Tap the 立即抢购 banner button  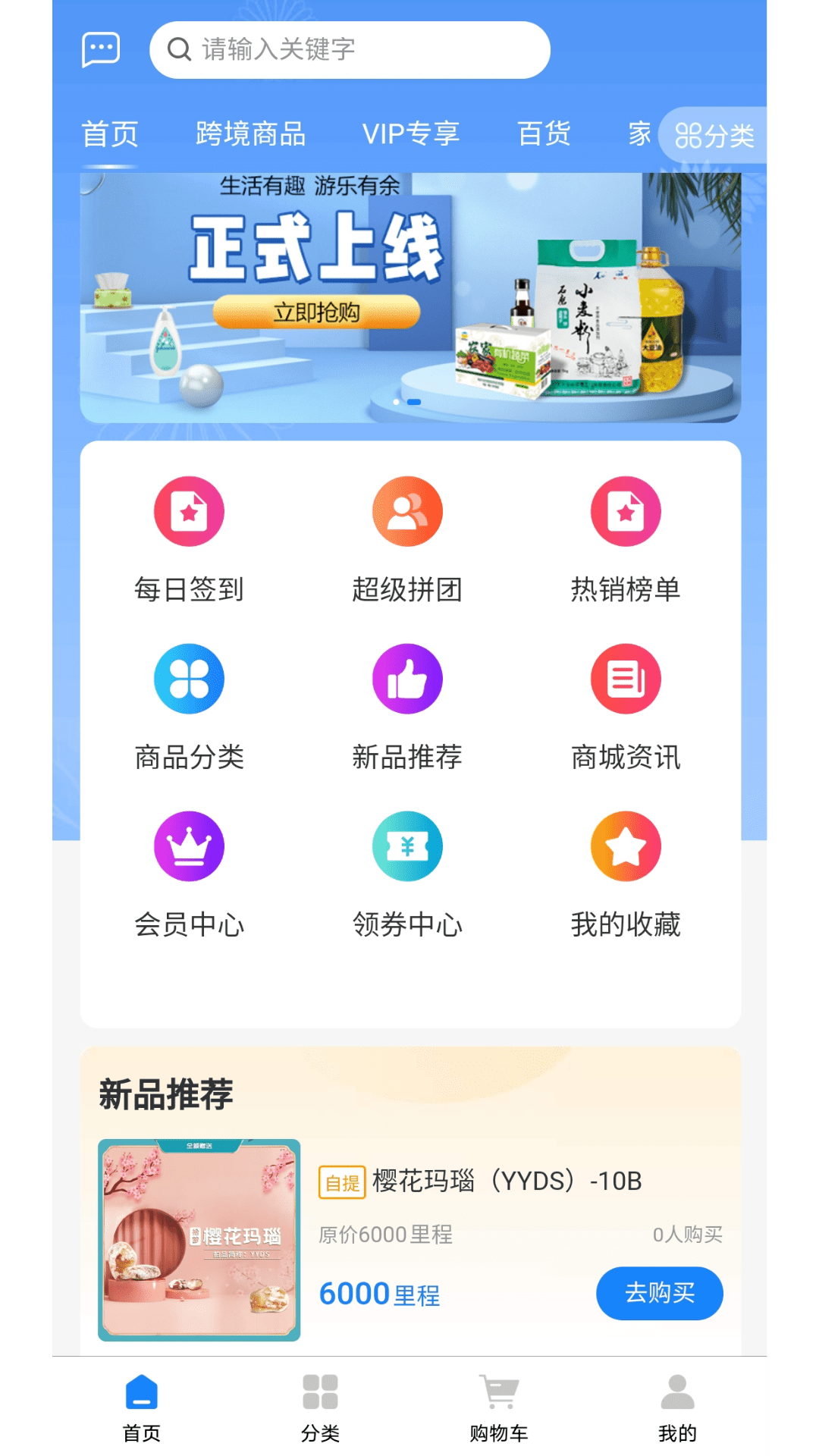pos(318,313)
